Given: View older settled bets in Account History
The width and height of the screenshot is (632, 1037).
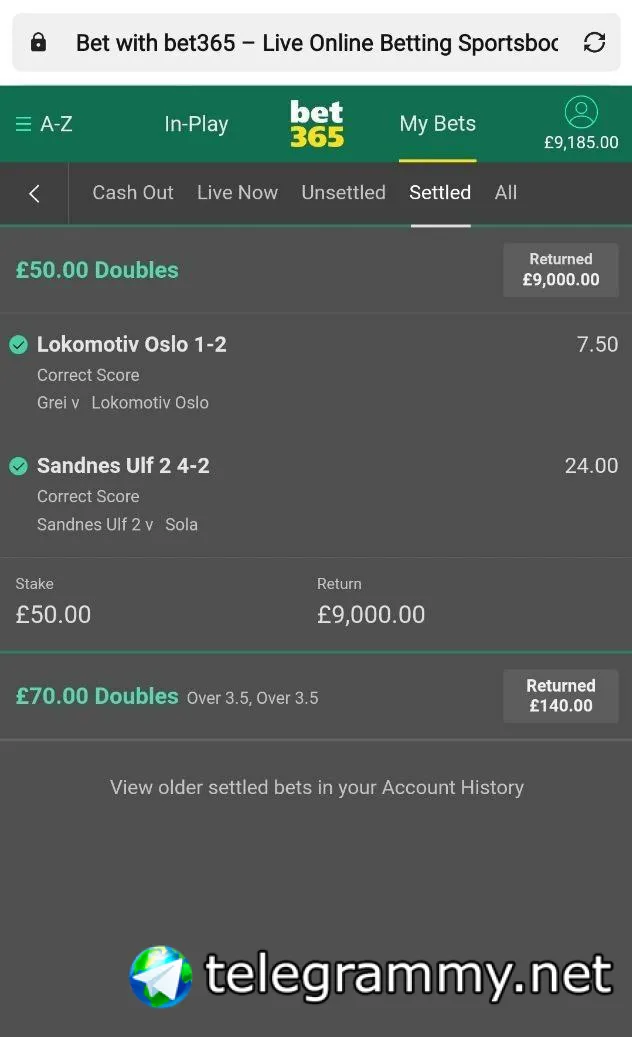Looking at the screenshot, I should pos(316,787).
